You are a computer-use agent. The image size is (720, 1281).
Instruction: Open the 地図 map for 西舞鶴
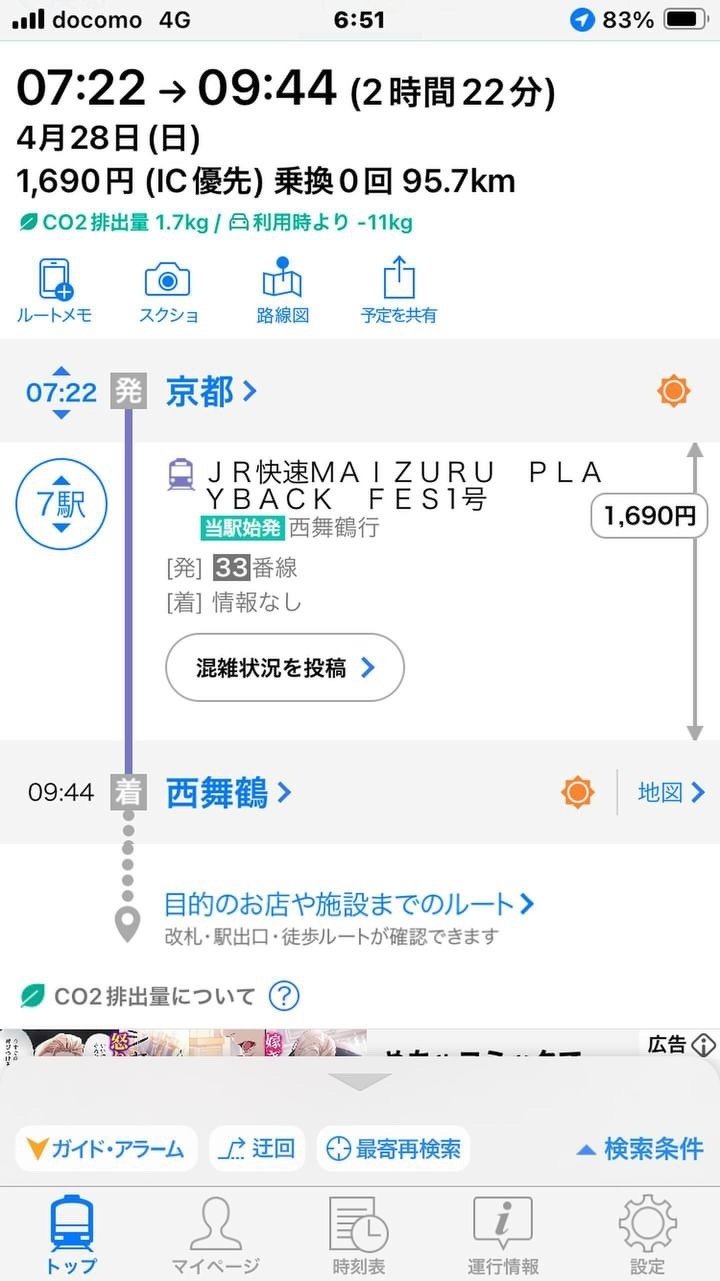(671, 793)
